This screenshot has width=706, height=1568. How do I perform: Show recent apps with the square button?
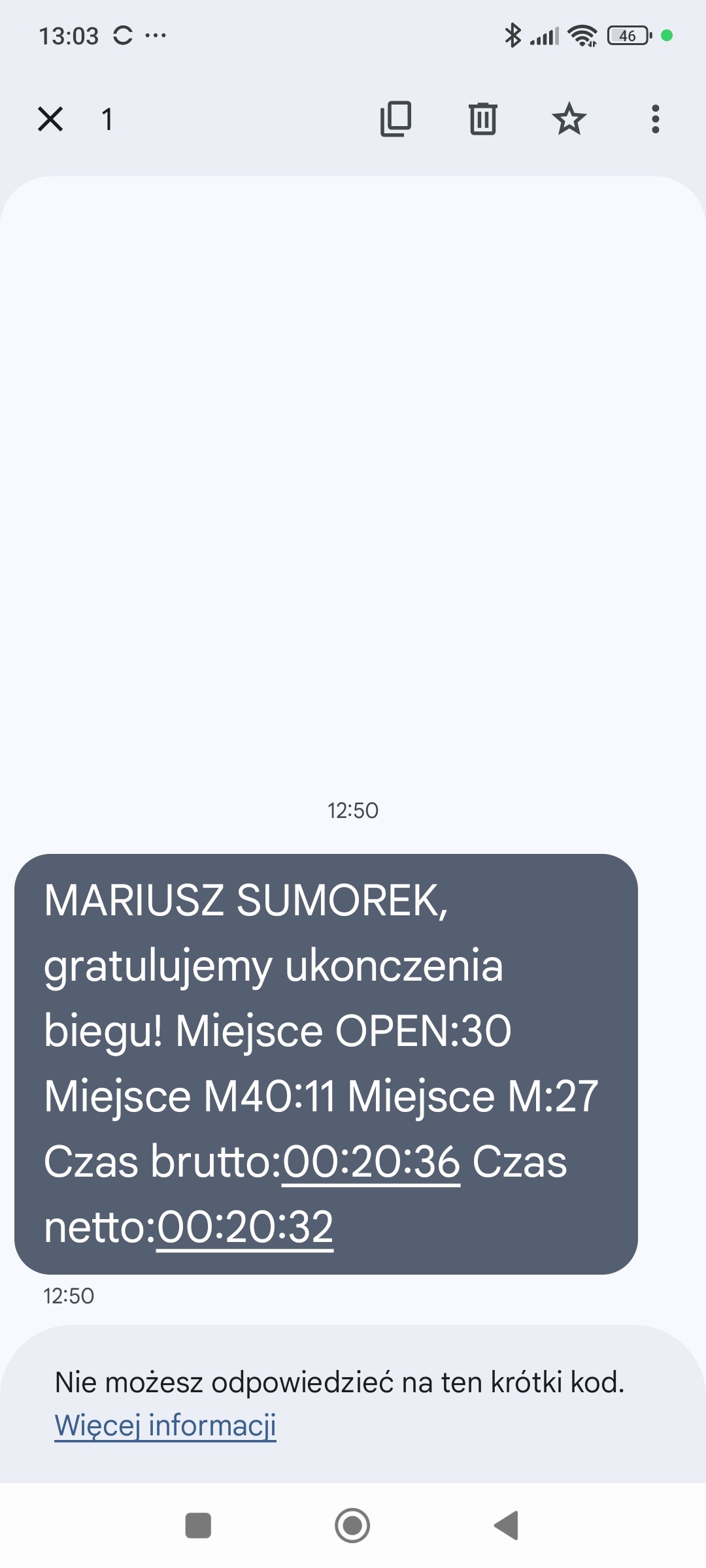click(x=198, y=1526)
